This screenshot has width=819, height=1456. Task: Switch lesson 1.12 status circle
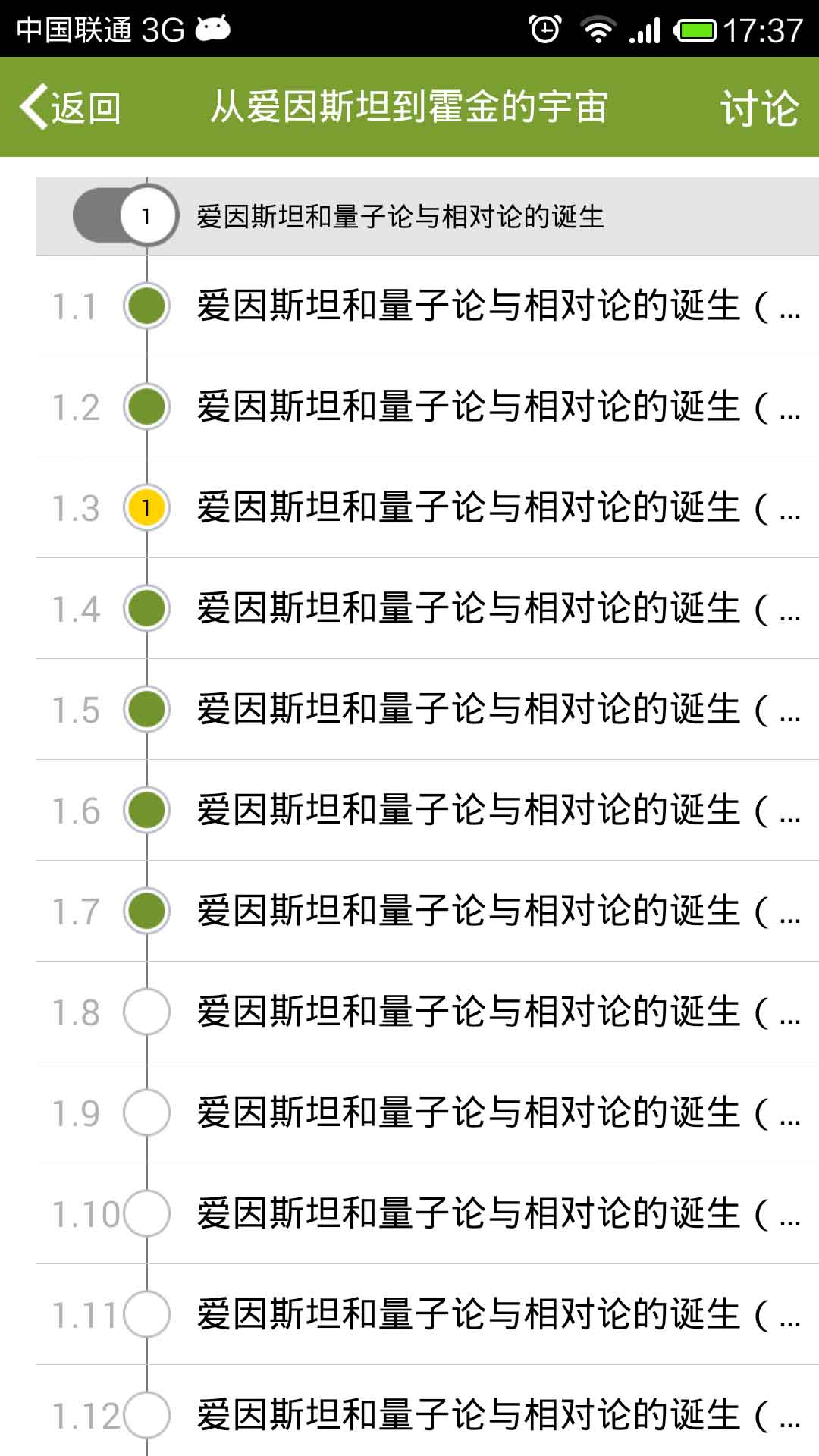146,1417
